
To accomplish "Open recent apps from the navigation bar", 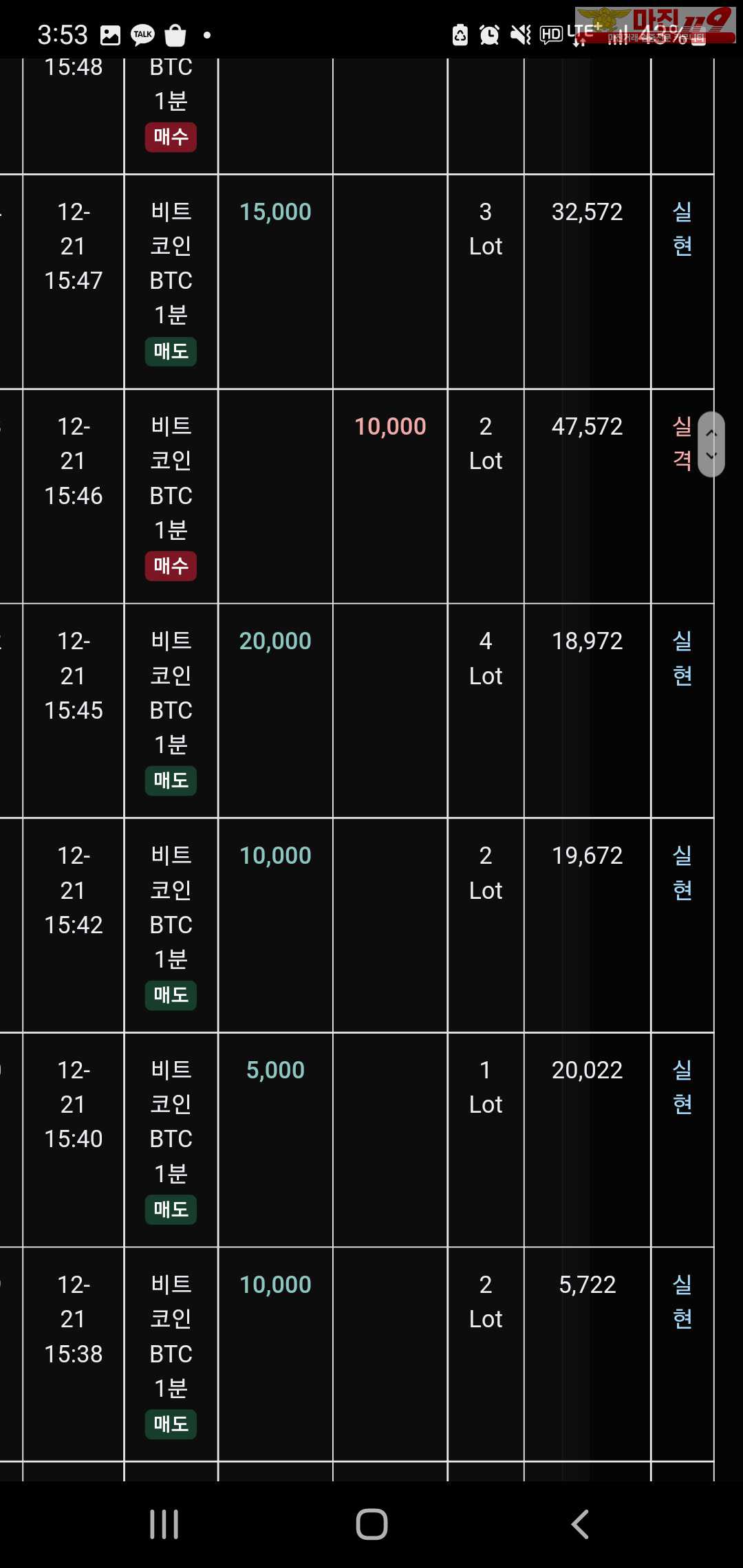I will [x=164, y=1524].
